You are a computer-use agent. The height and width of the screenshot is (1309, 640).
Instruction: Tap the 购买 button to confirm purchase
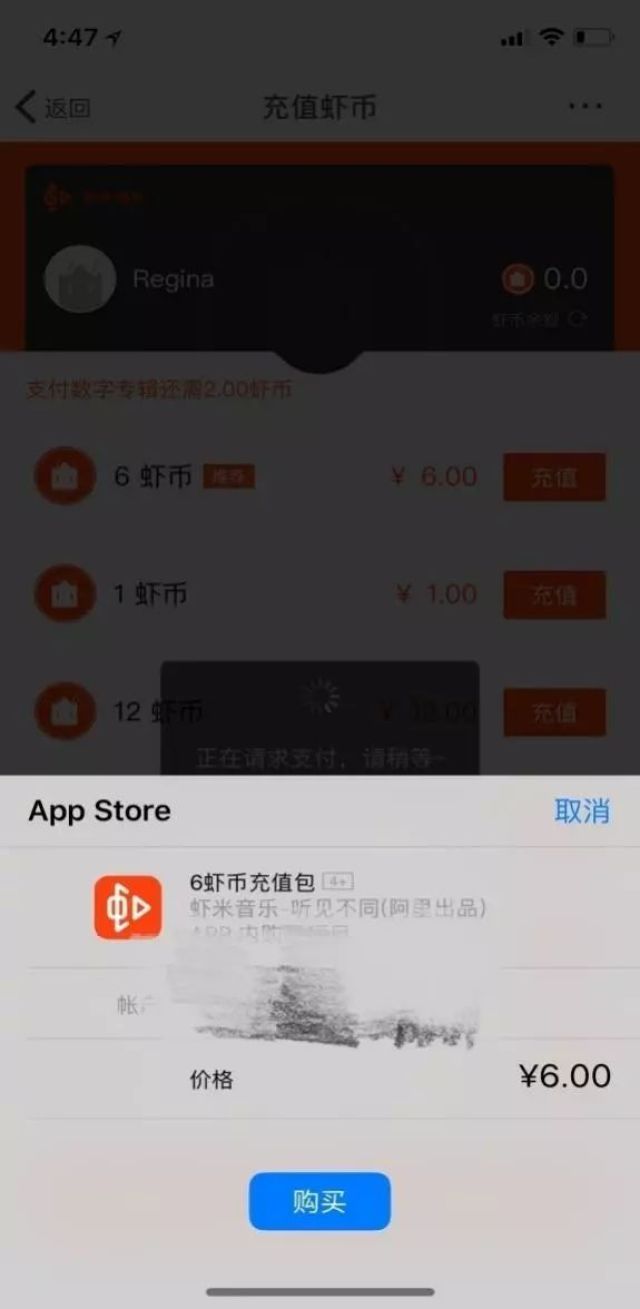(319, 1201)
